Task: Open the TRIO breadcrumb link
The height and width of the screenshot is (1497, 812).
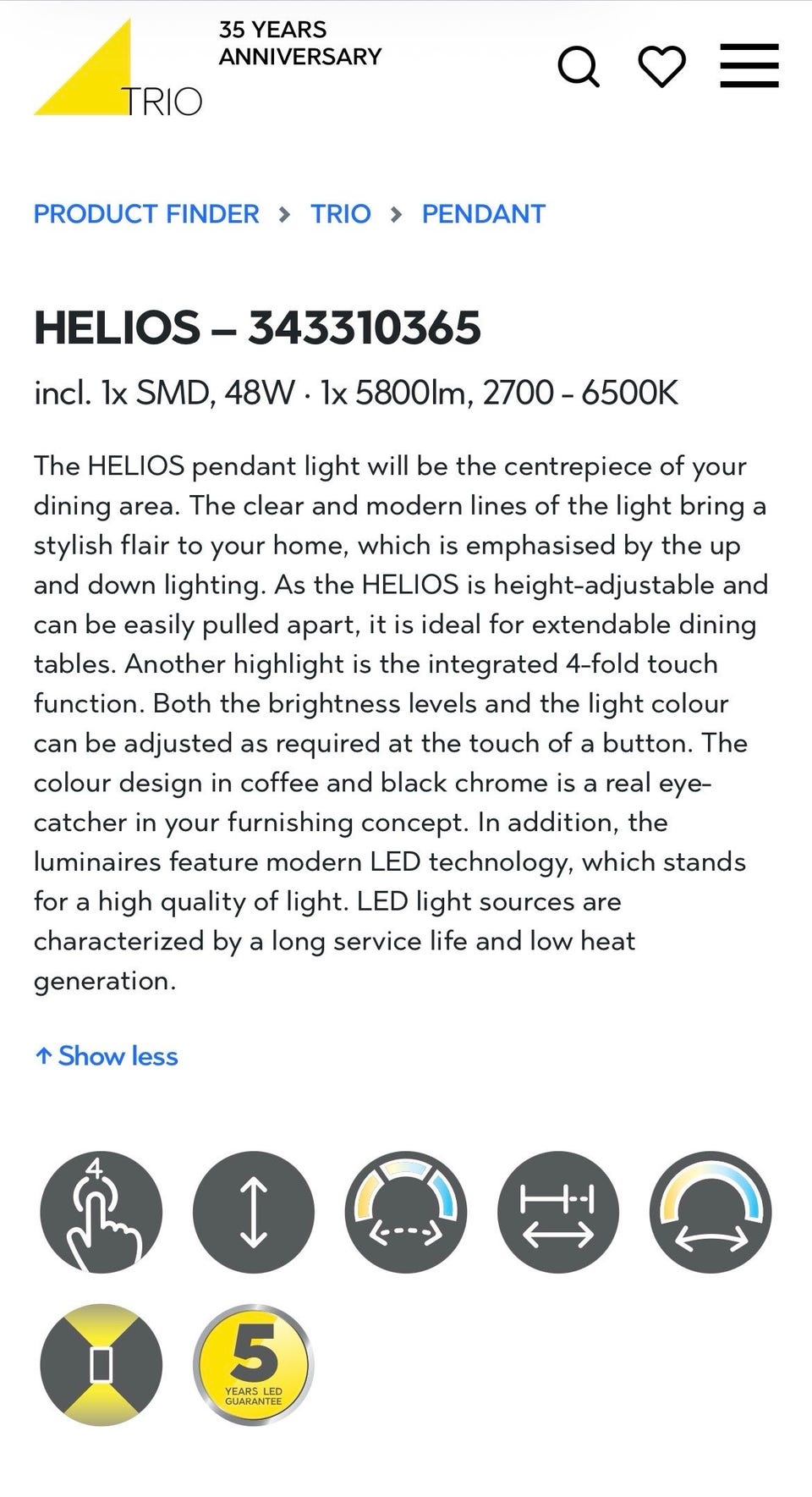Action: (340, 214)
